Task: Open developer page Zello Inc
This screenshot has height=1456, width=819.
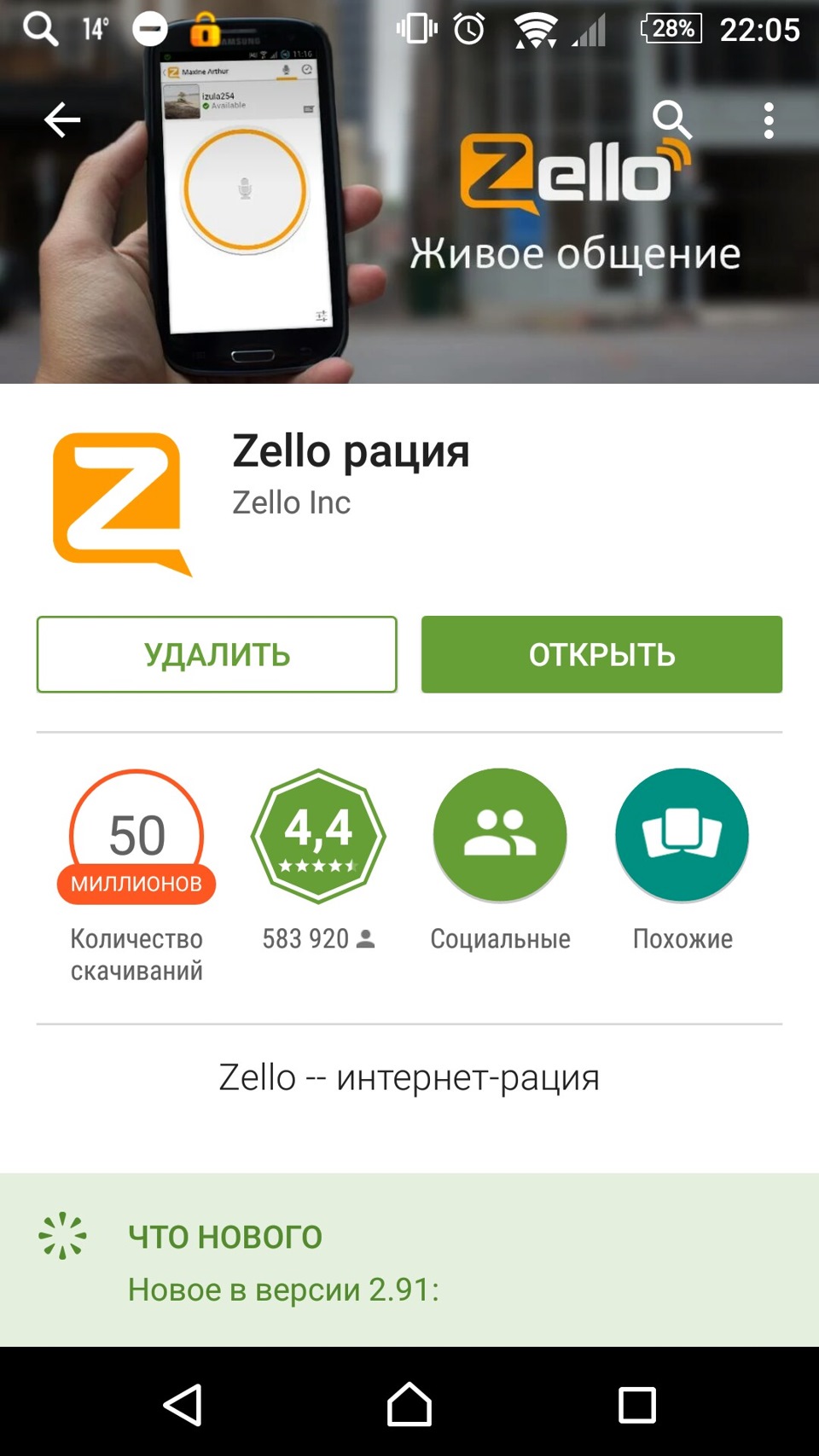Action: pyautogui.click(x=291, y=502)
